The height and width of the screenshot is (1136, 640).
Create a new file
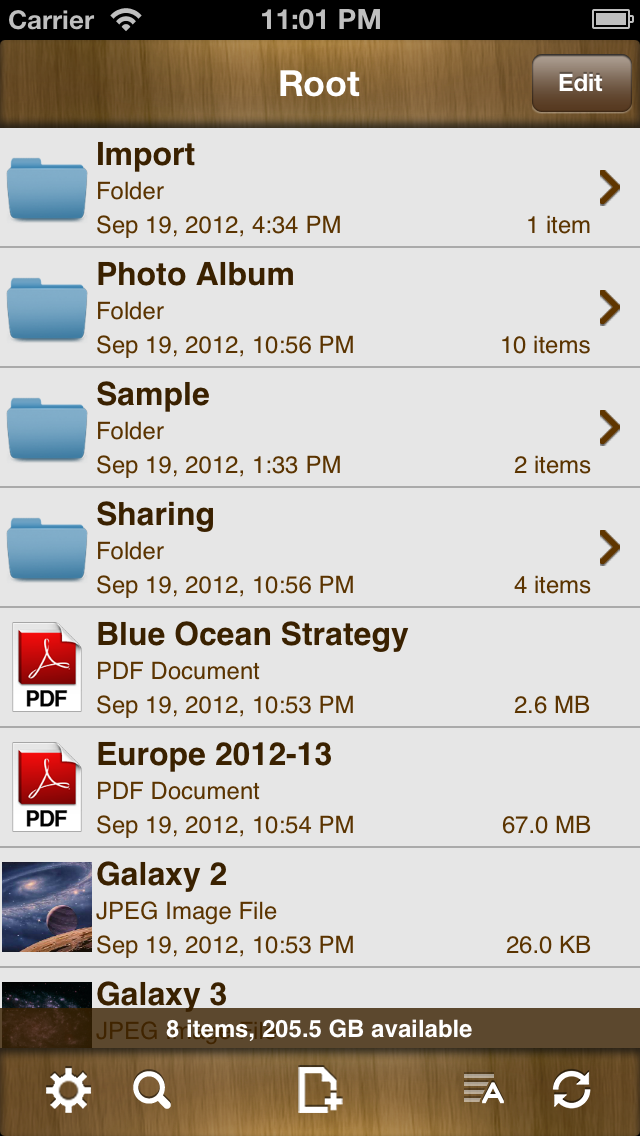320,1090
